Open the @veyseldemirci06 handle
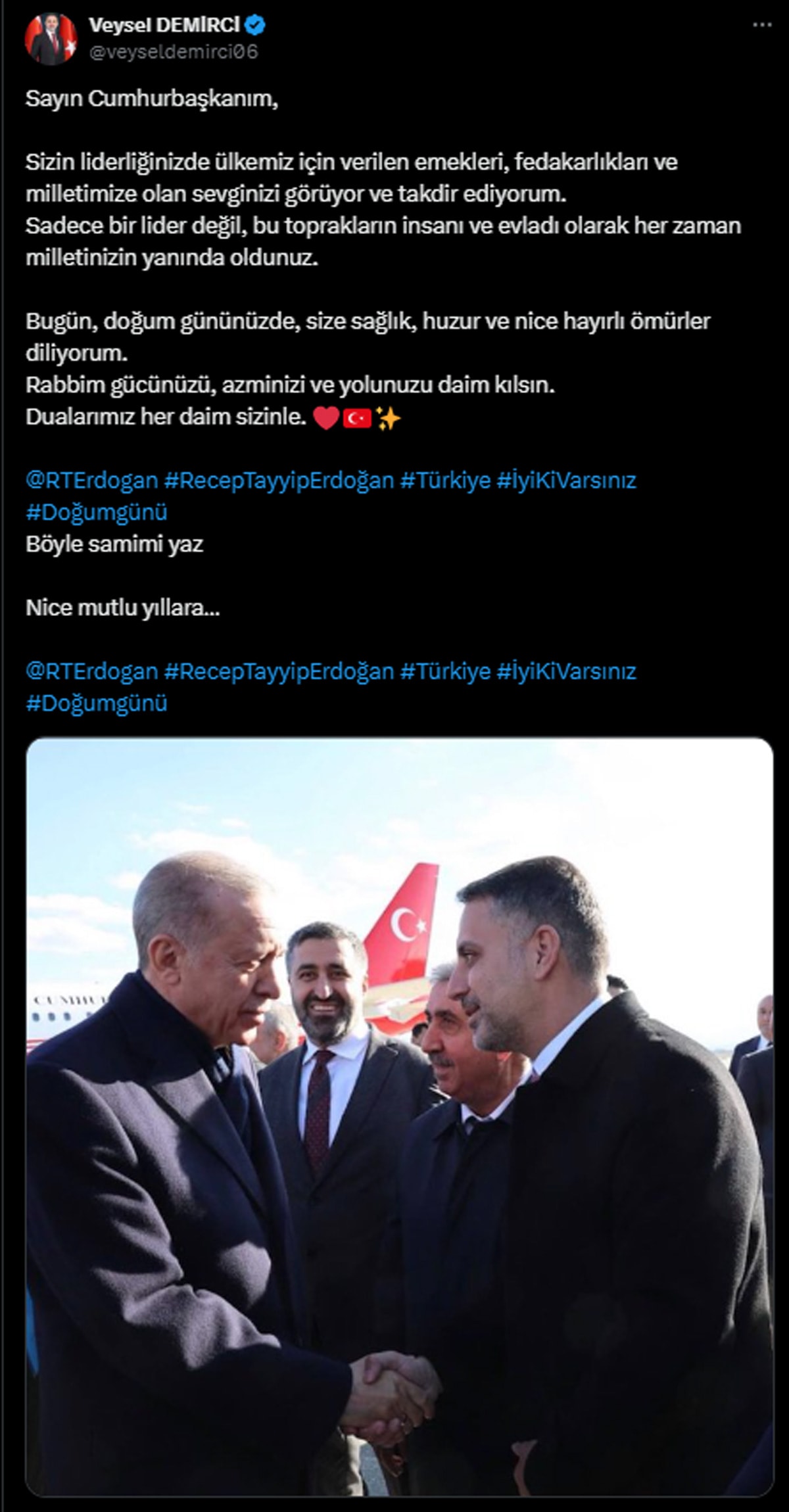Screen dimensions: 789x1512 (173, 52)
